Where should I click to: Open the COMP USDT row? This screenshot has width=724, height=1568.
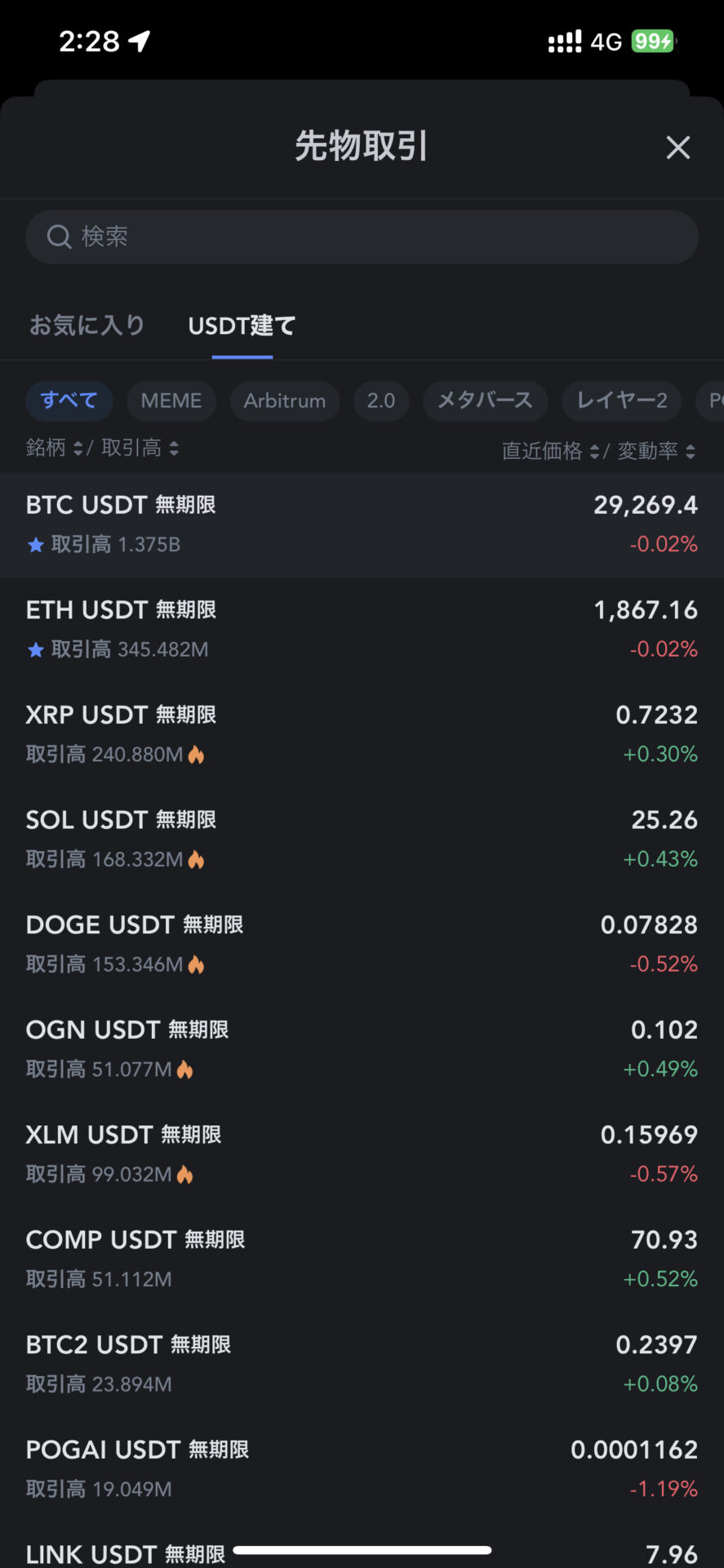(362, 1259)
